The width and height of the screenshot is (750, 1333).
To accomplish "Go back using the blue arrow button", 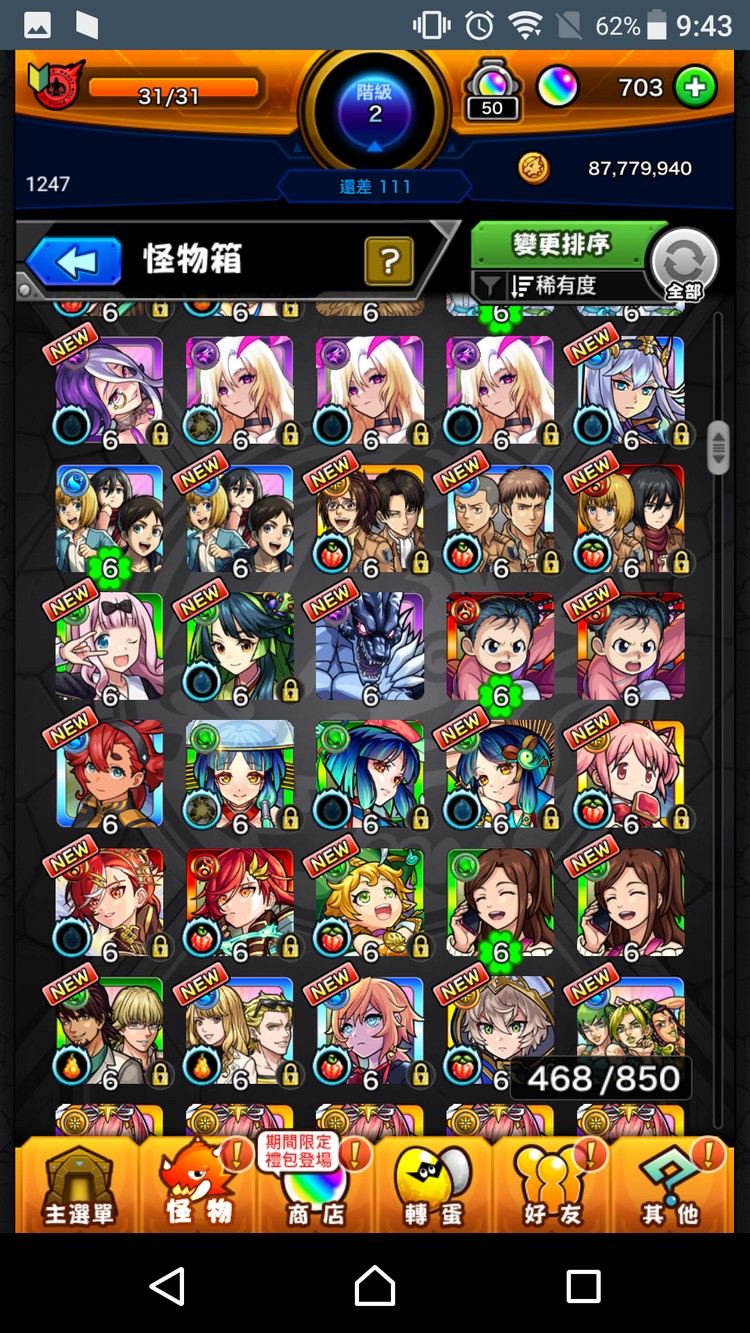I will (x=75, y=262).
